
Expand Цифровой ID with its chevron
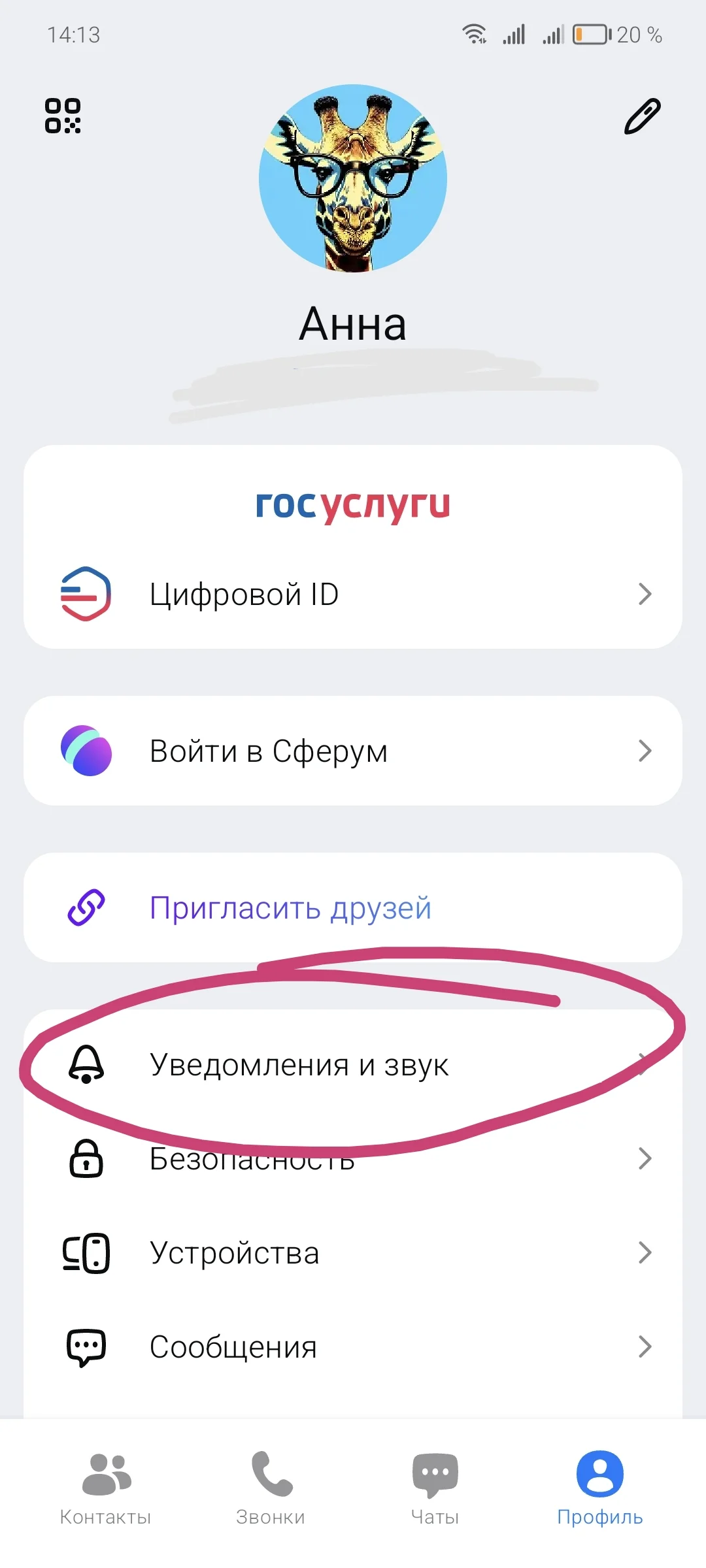[x=646, y=593]
